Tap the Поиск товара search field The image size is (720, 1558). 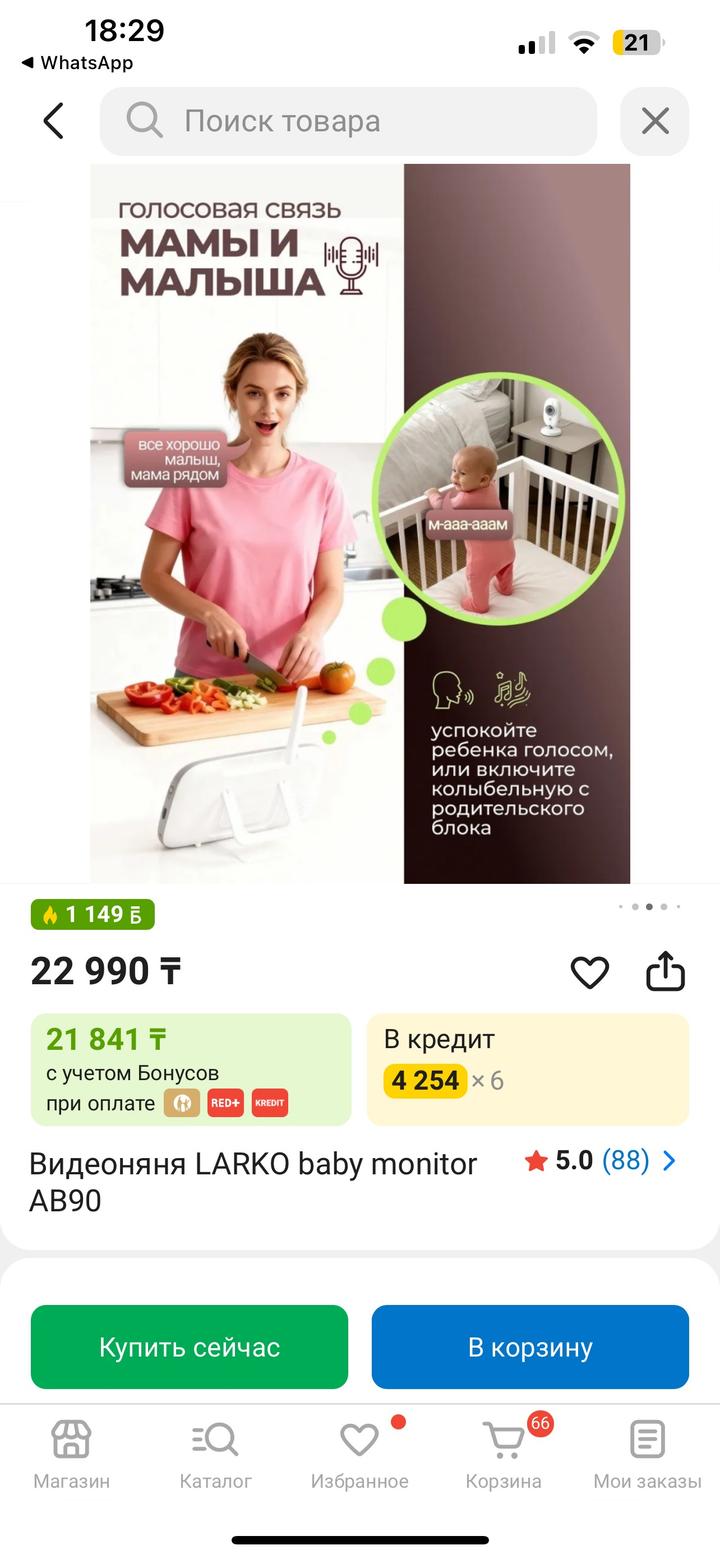[x=348, y=121]
